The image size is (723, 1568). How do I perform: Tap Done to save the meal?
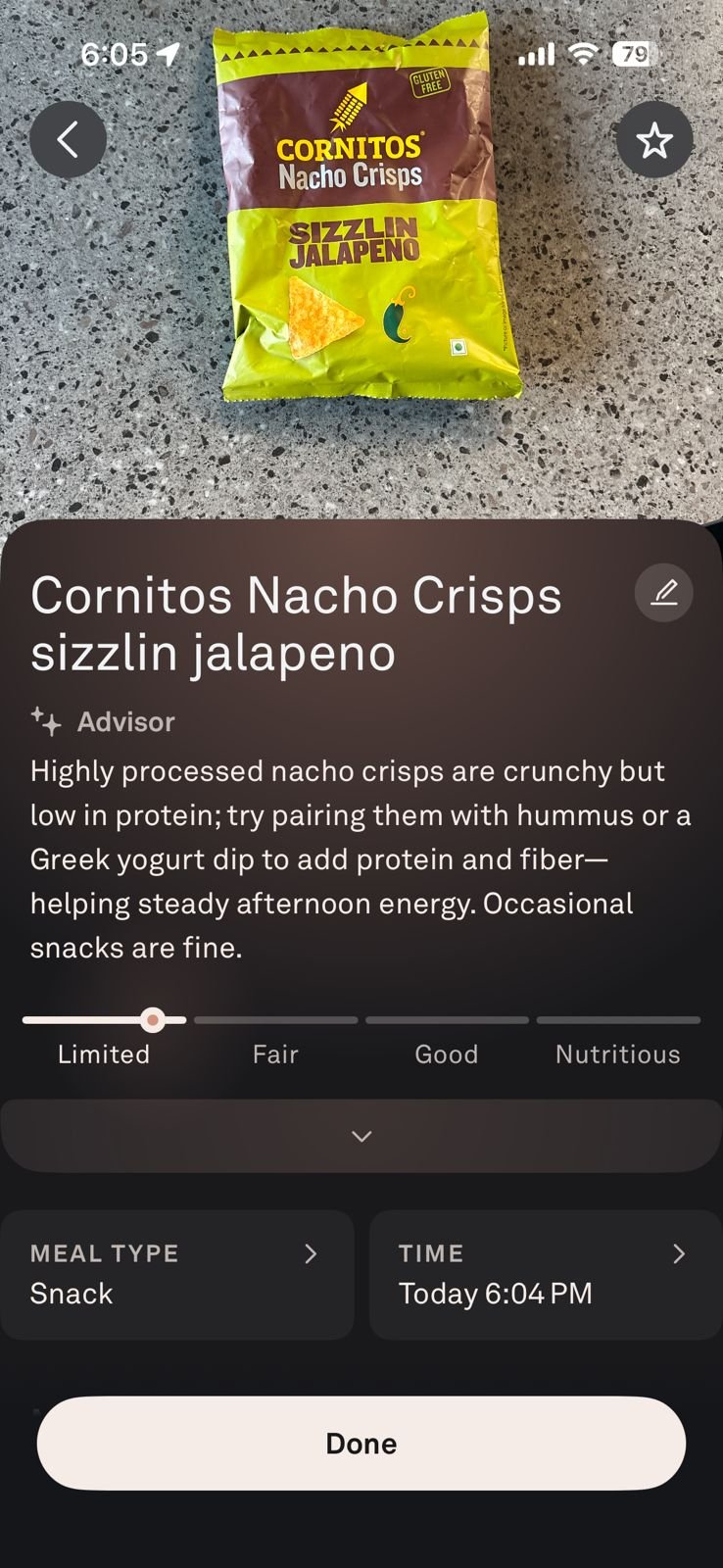tap(361, 1443)
